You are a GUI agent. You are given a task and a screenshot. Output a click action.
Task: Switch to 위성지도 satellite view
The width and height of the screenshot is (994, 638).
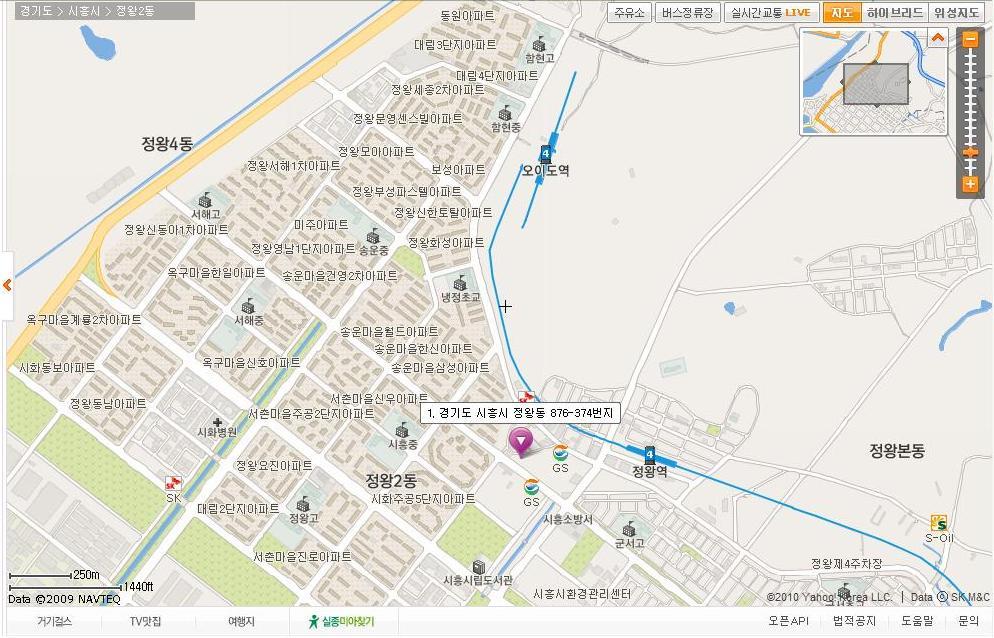pos(956,13)
